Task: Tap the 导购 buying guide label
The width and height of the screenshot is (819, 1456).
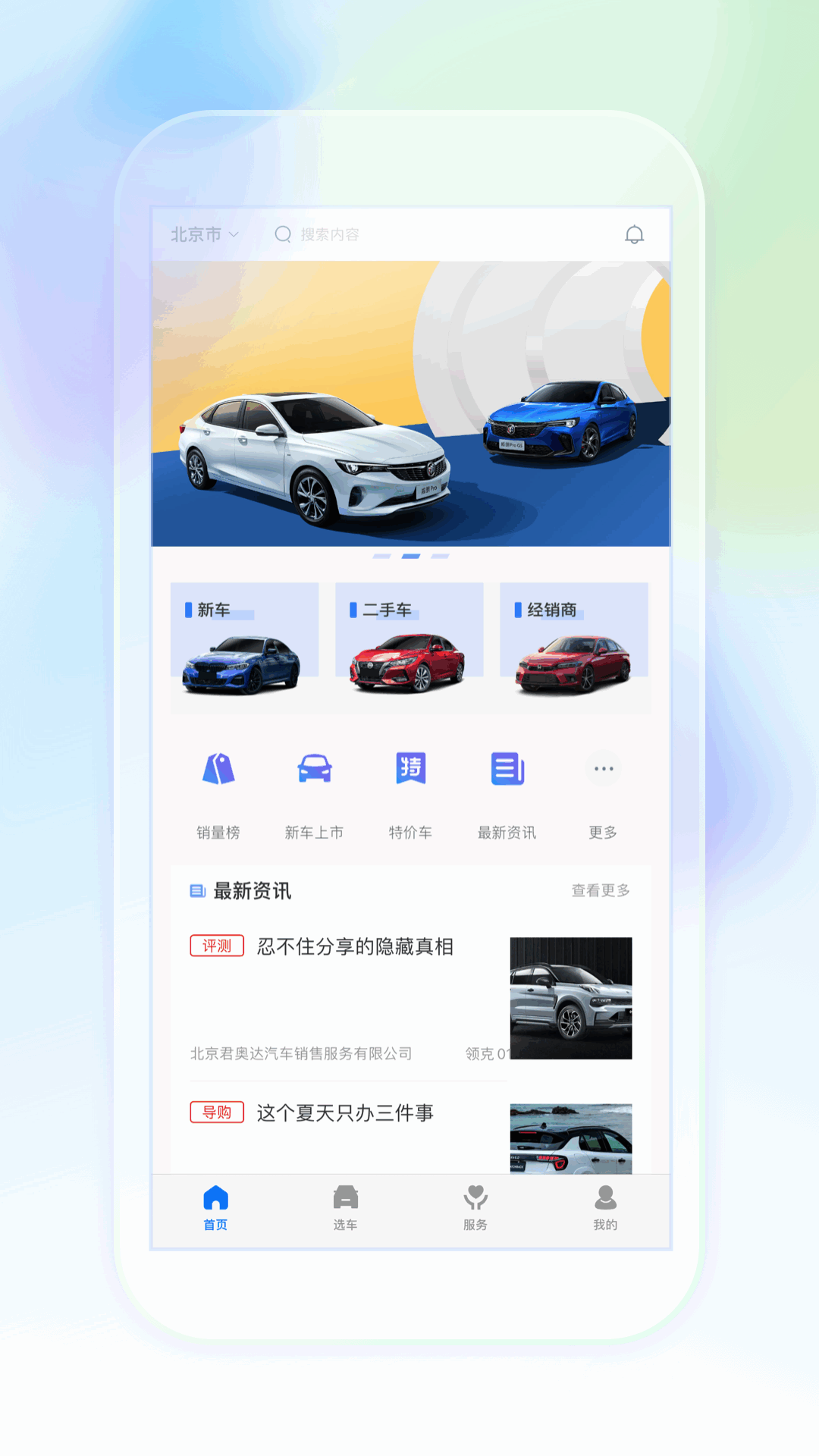Action: point(216,1112)
